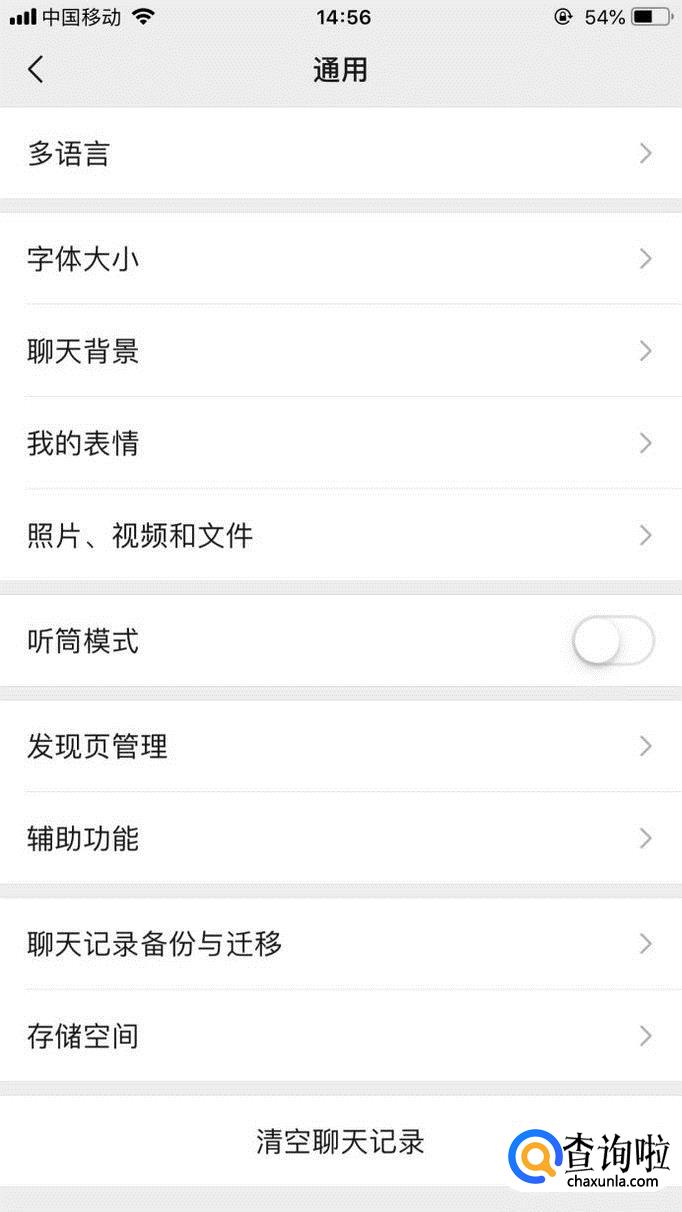Toggle the 听筒模式 switch
The image size is (682, 1212).
pos(613,641)
